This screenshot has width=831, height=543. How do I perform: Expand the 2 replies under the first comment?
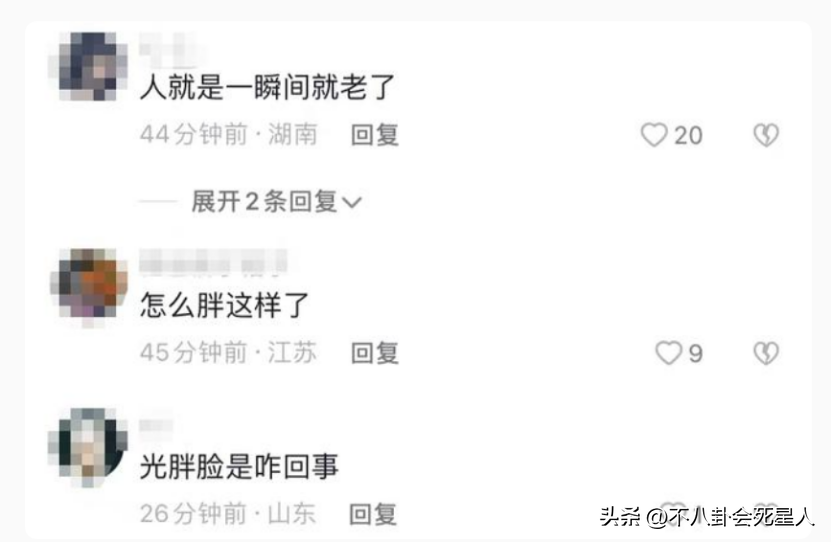point(275,202)
